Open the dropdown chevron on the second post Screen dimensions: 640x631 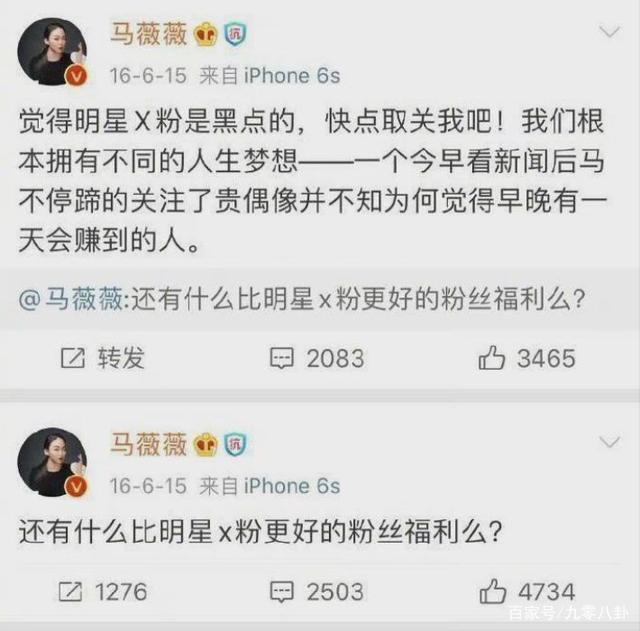point(609,443)
